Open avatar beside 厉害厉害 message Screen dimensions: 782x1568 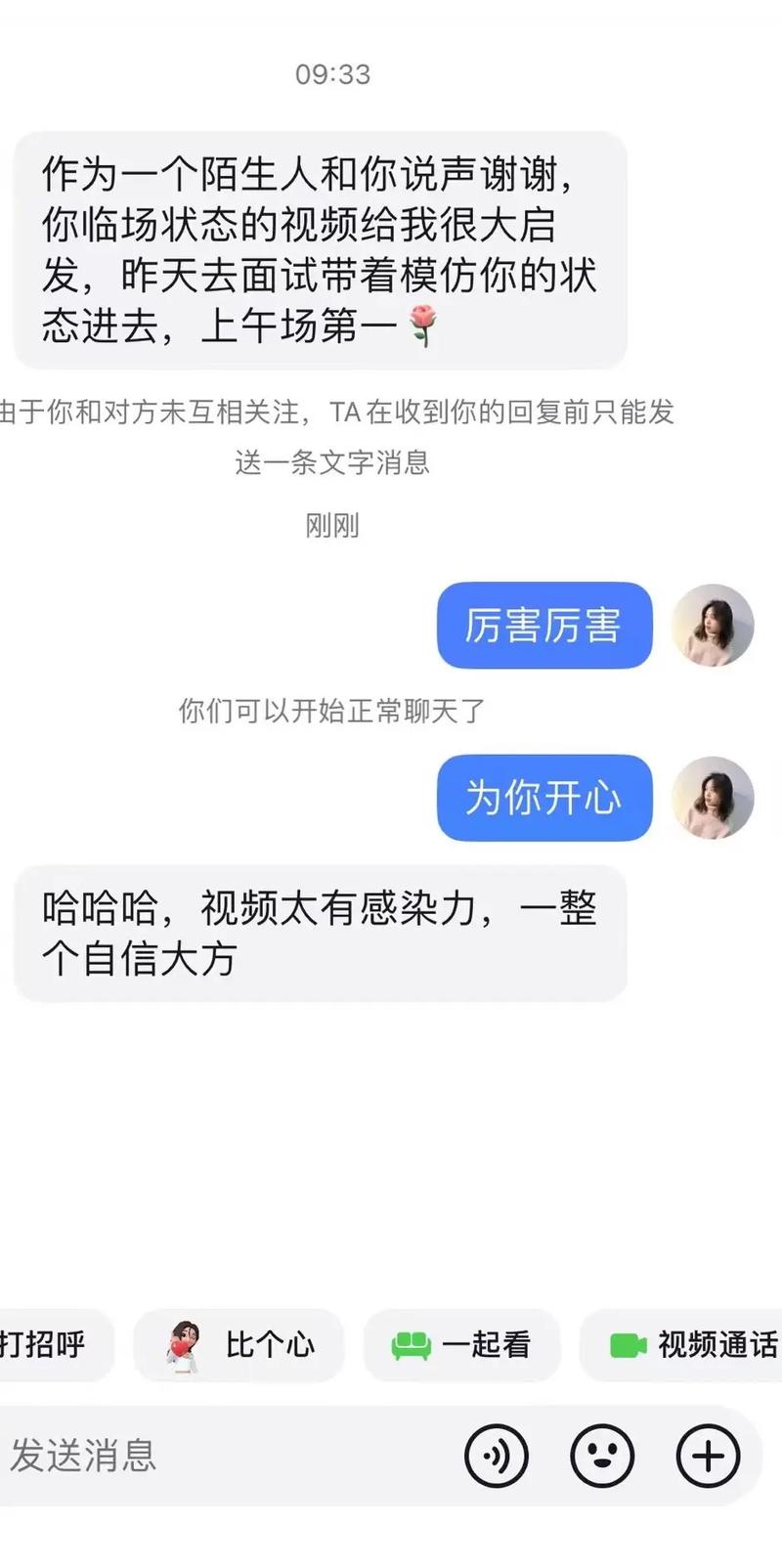(x=713, y=626)
